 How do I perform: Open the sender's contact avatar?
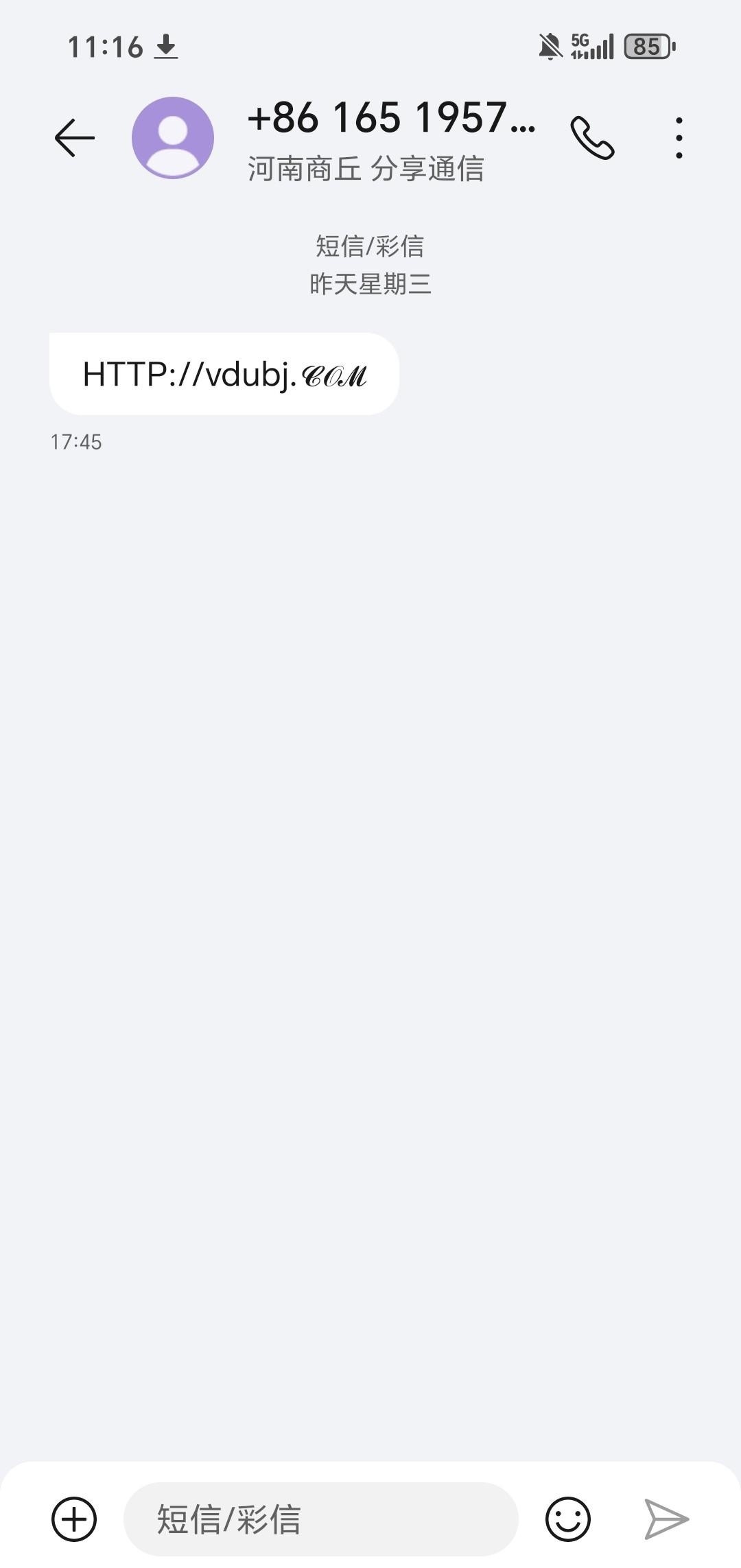(173, 138)
